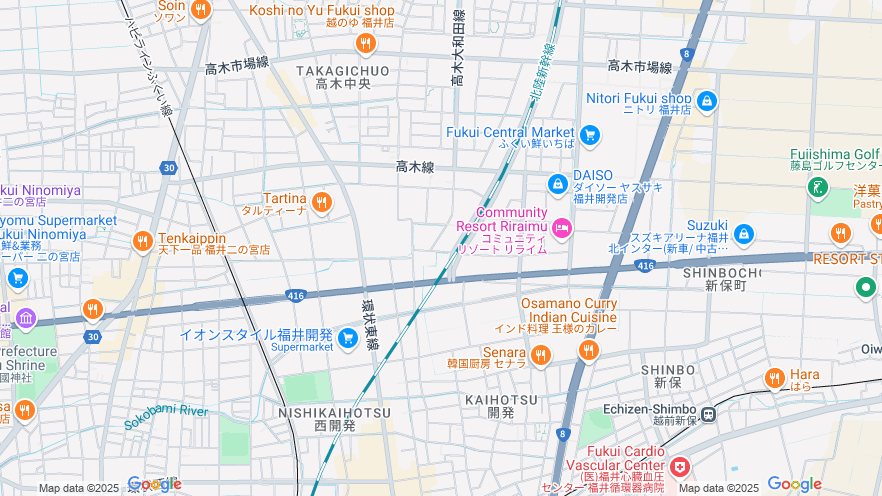Select the DAISO store marker
Screen dimensions: 882x496
(557, 184)
